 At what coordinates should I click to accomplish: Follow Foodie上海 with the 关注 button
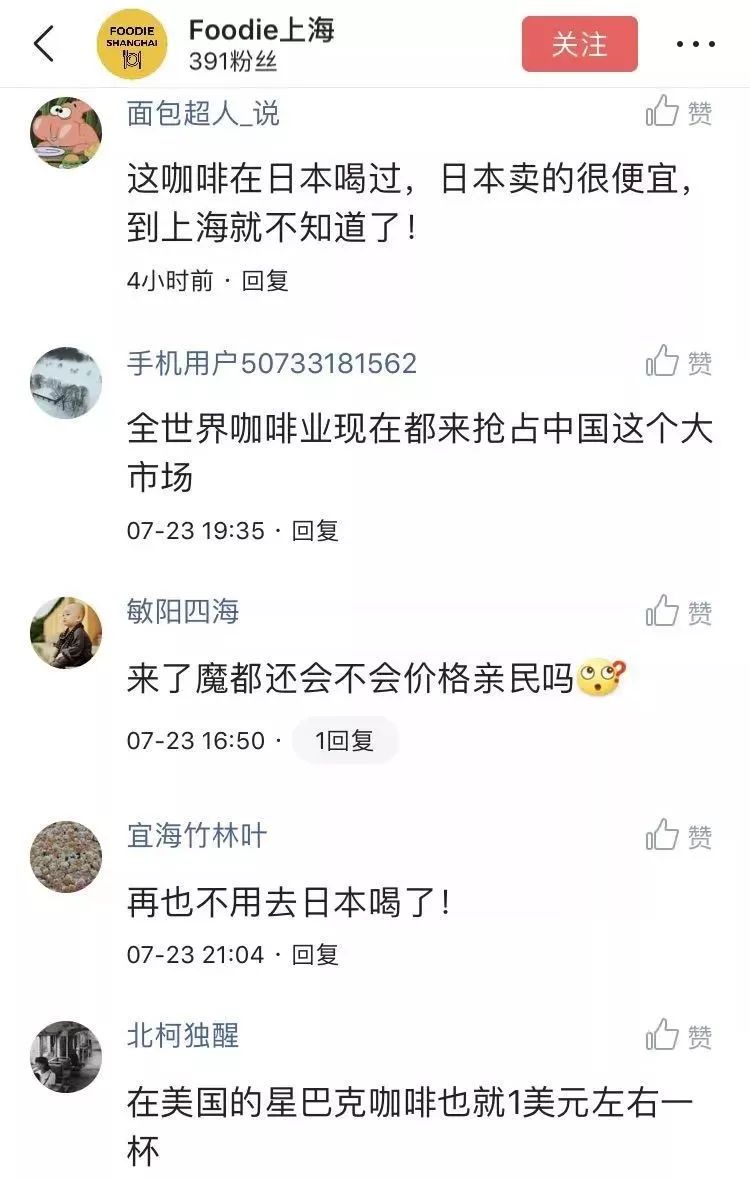(x=579, y=44)
